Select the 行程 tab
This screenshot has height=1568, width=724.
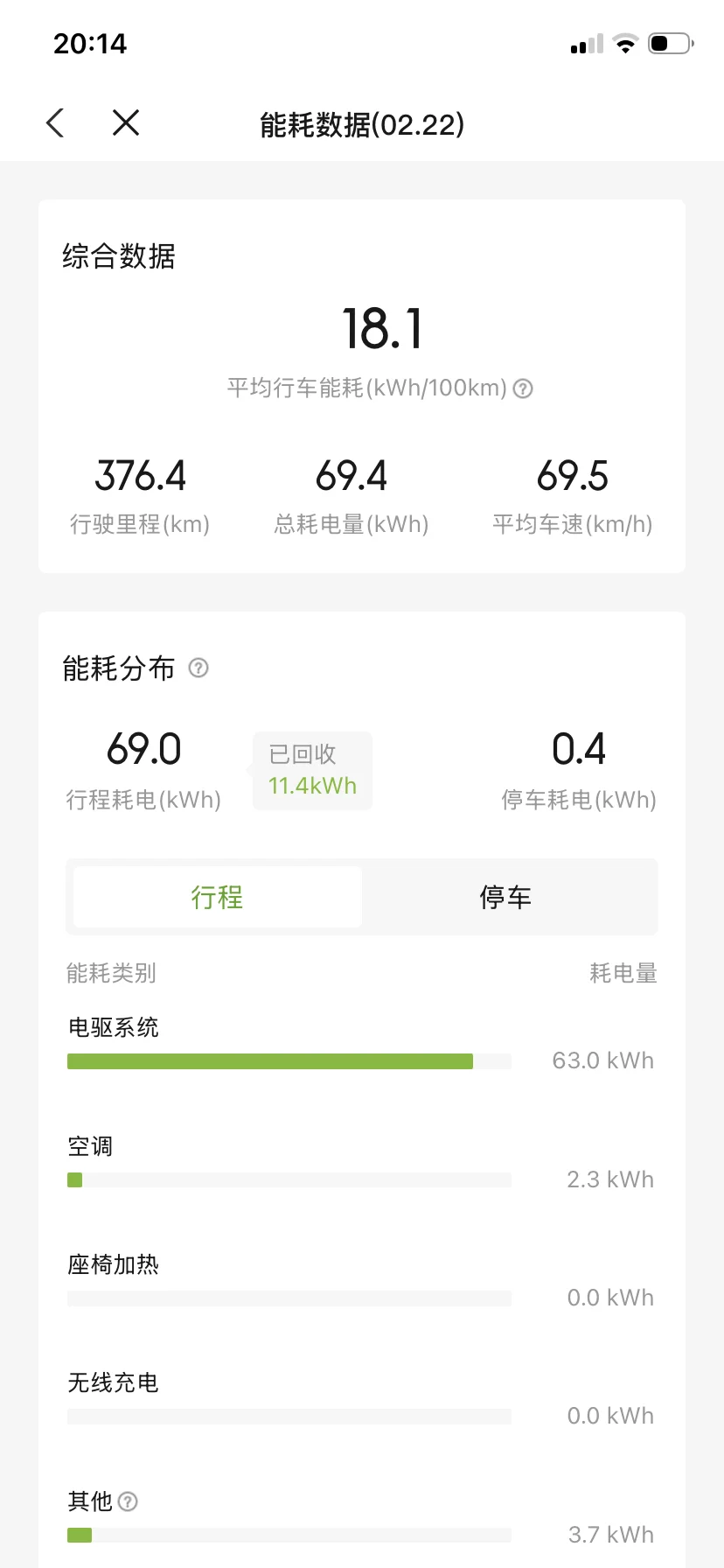218,897
